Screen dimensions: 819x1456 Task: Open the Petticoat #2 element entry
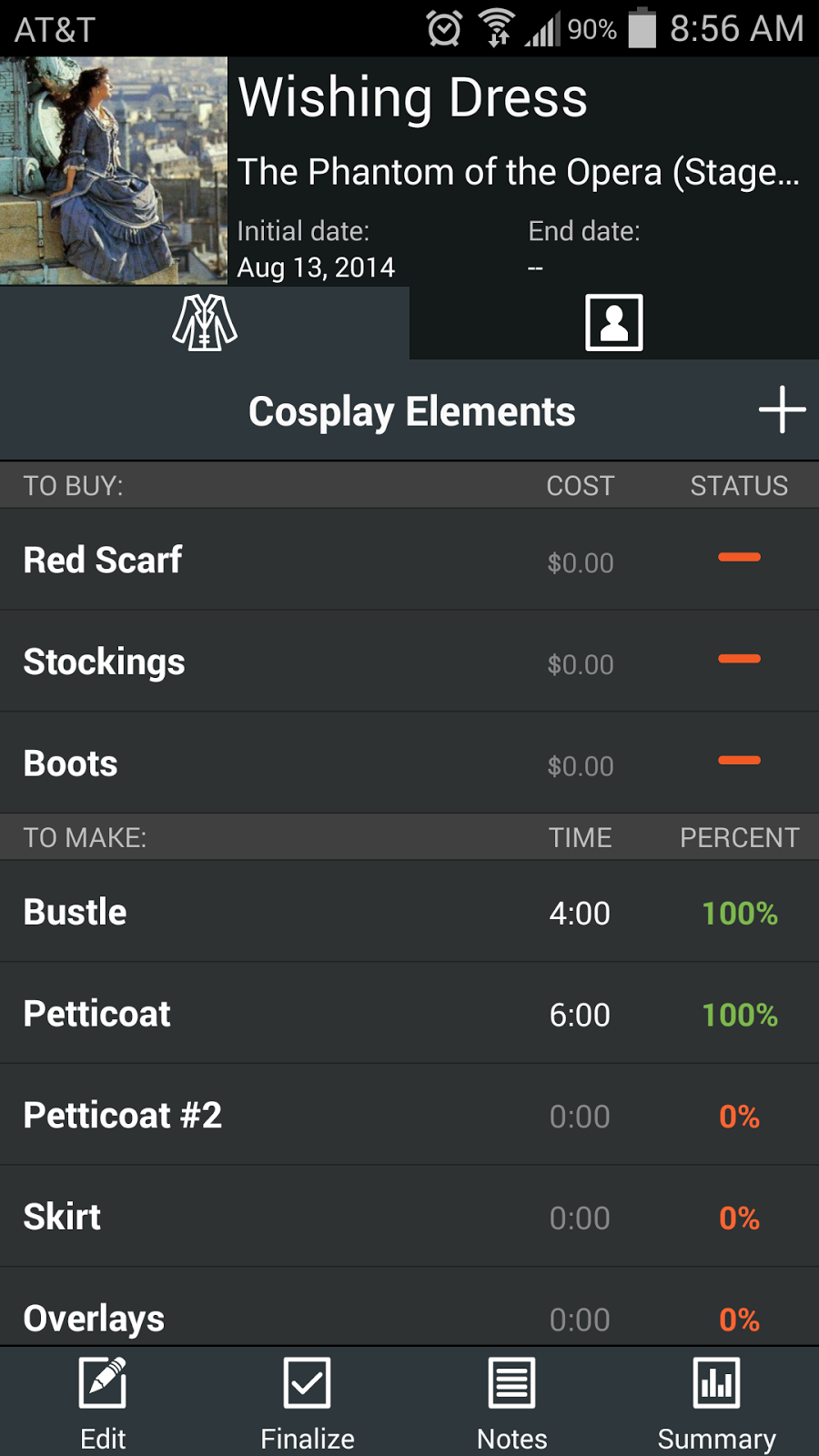point(273,1115)
